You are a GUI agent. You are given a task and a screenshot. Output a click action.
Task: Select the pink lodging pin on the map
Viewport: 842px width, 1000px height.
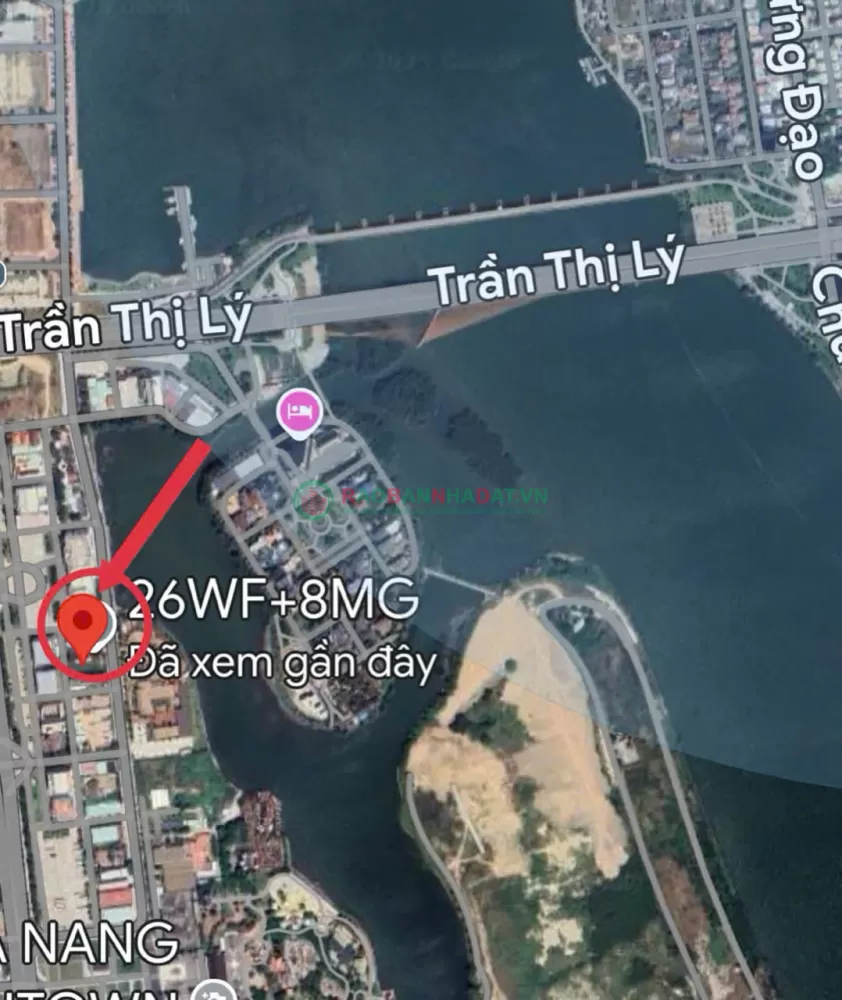301,410
